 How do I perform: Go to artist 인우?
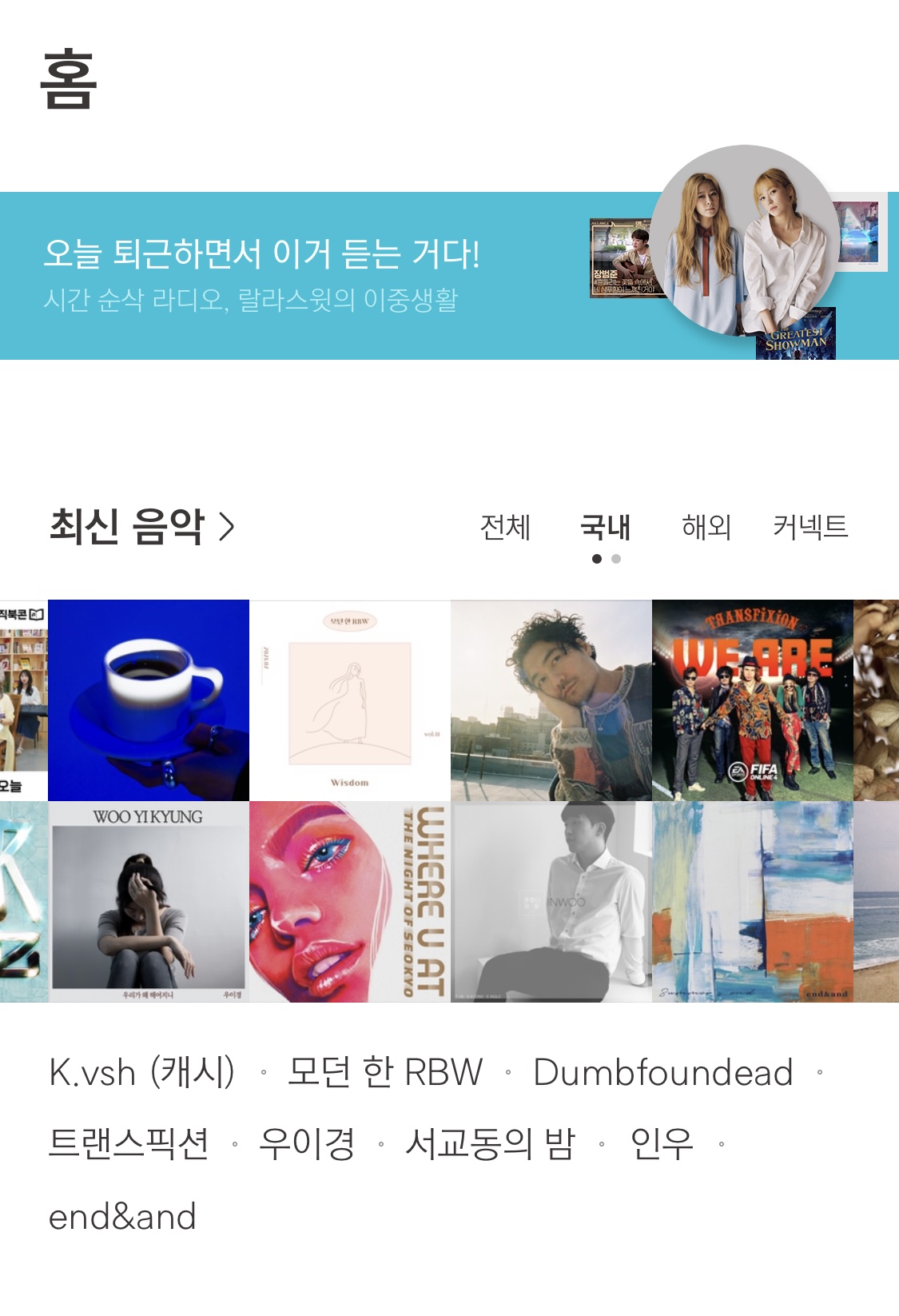661,1144
